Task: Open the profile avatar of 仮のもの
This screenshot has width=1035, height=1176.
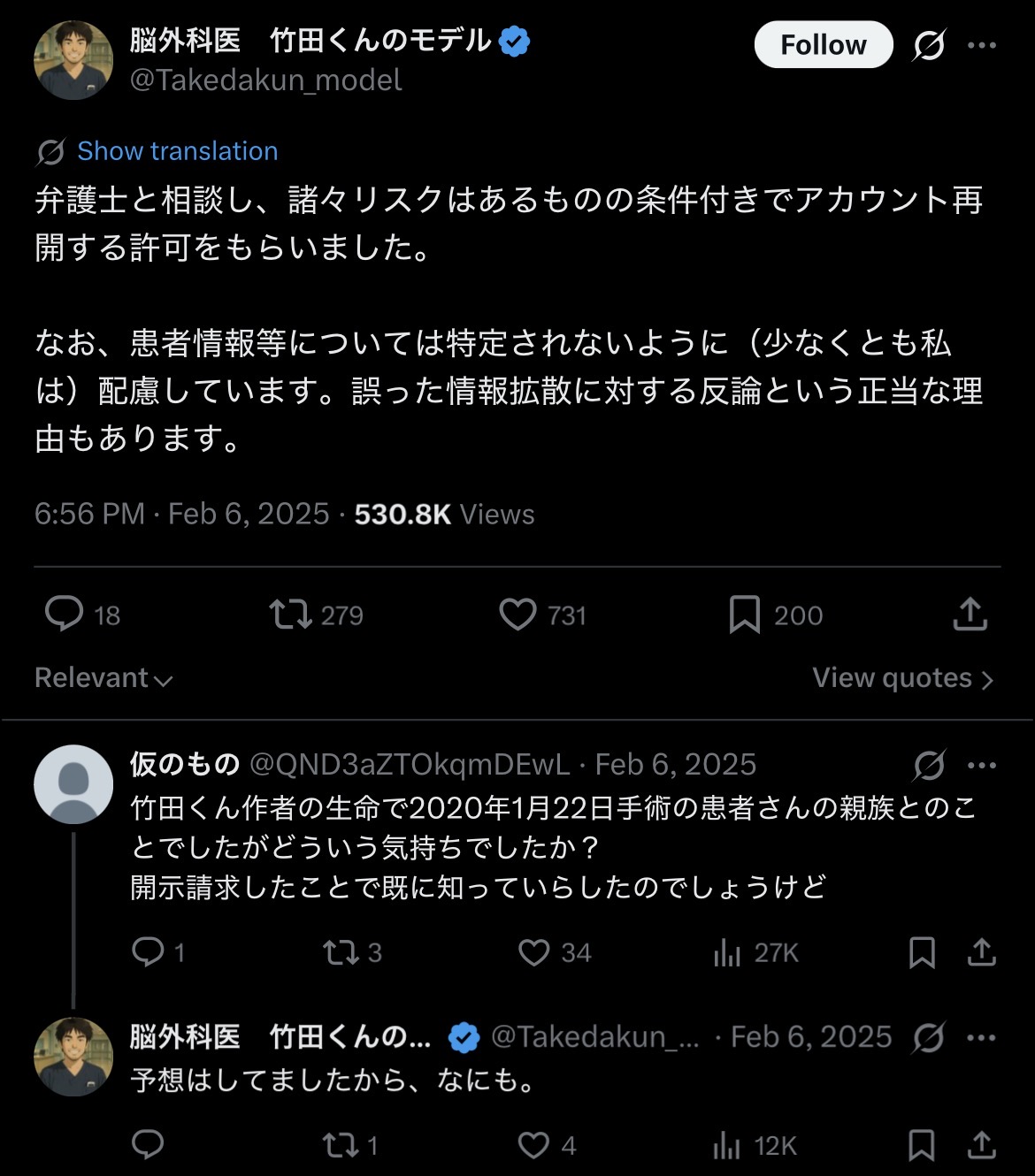Action: pyautogui.click(x=73, y=784)
